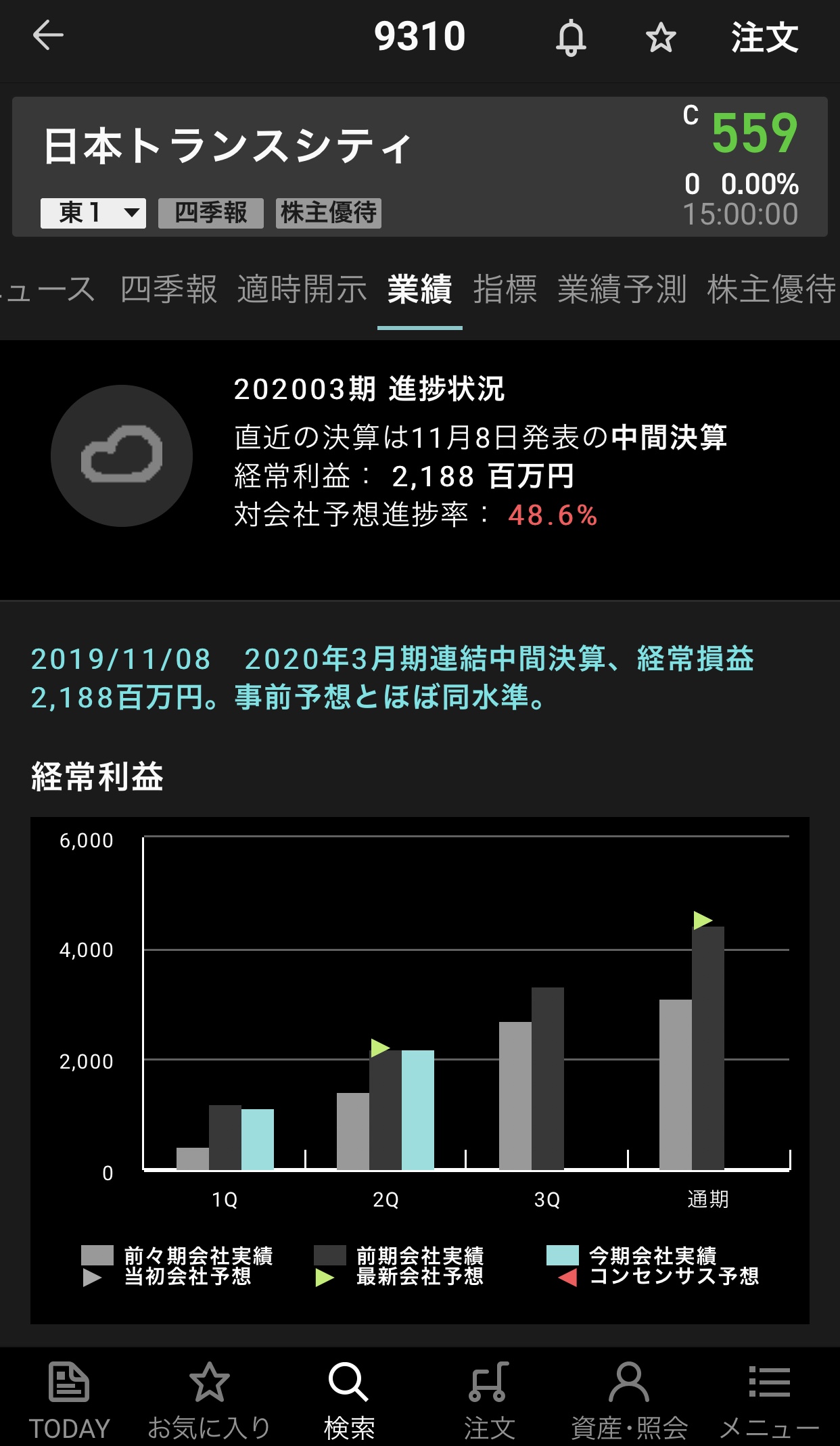
Task: Open the 2019/11/08 earnings news headline
Action: (x=392, y=678)
